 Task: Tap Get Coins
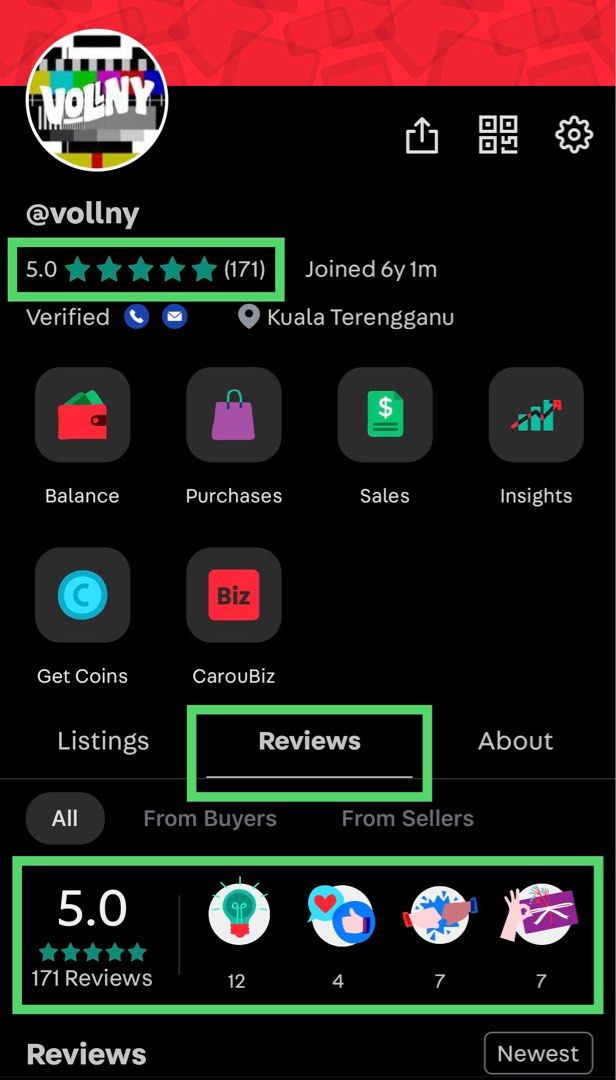[x=82, y=595]
